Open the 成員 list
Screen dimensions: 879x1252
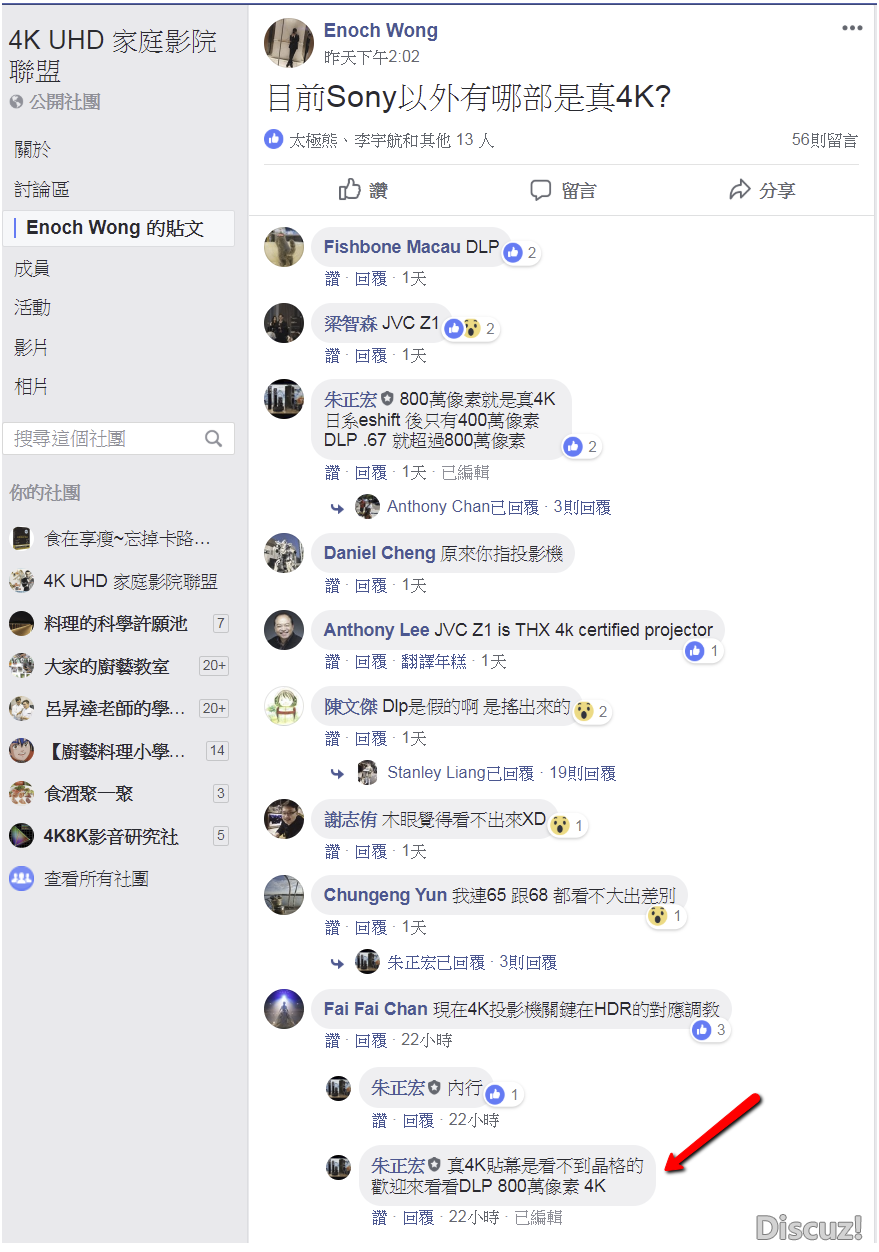[32, 268]
